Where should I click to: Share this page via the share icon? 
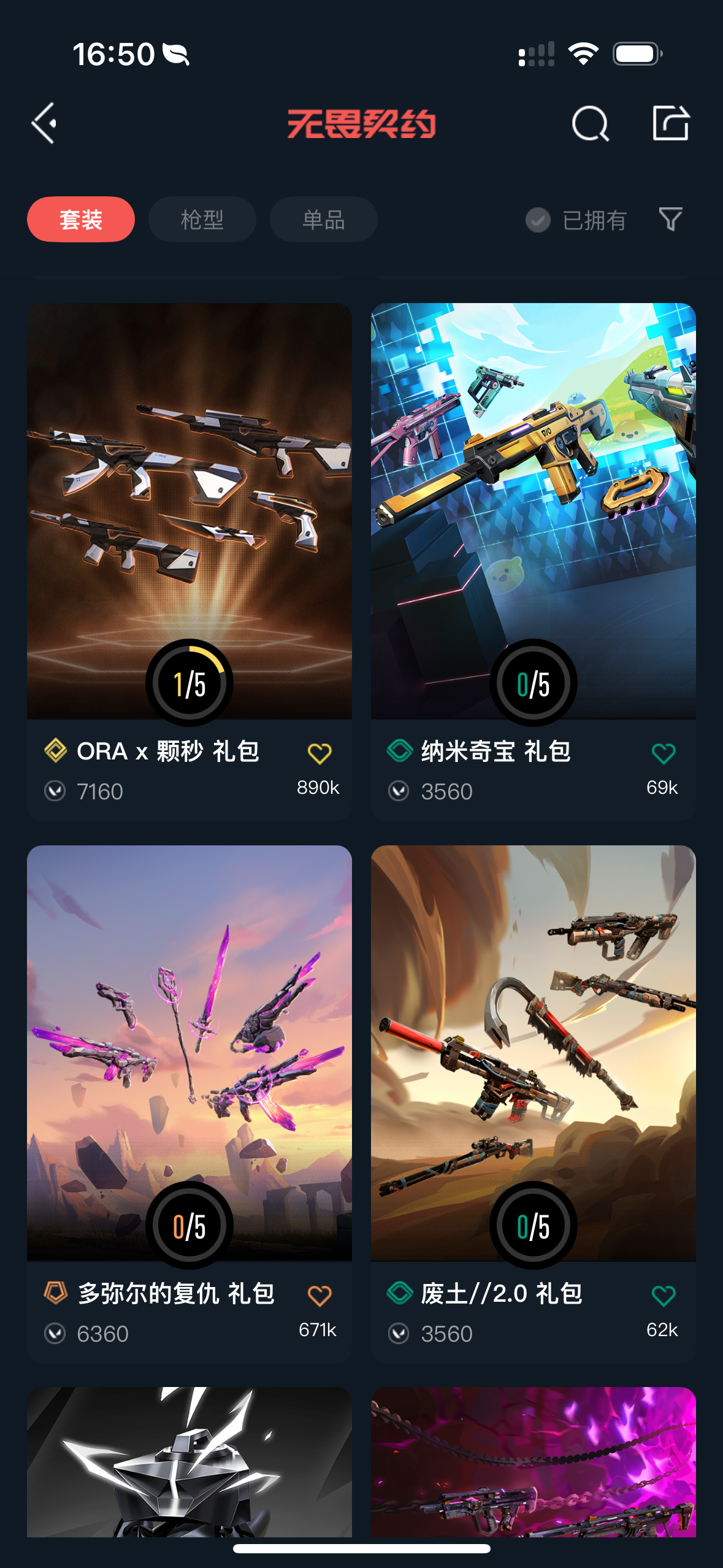670,123
